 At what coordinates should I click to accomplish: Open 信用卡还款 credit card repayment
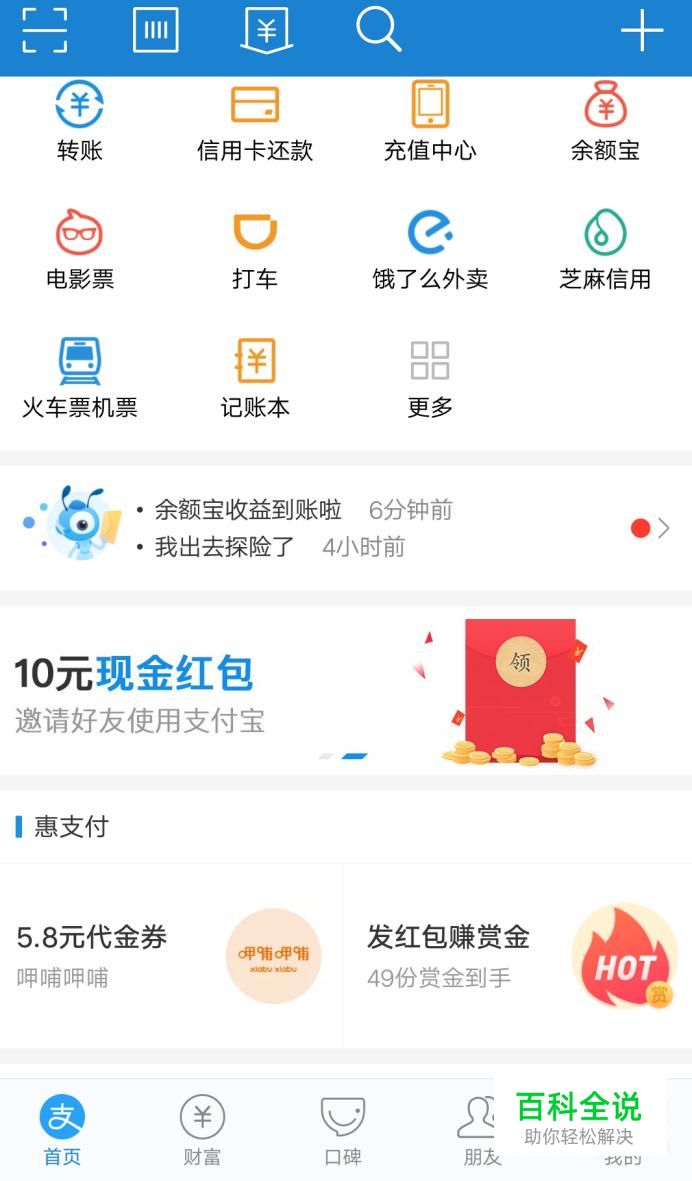pyautogui.click(x=255, y=120)
